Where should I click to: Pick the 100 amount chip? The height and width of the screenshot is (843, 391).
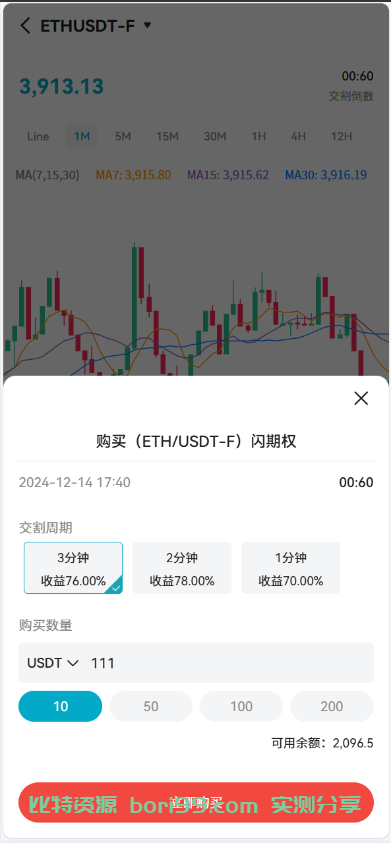pos(241,706)
